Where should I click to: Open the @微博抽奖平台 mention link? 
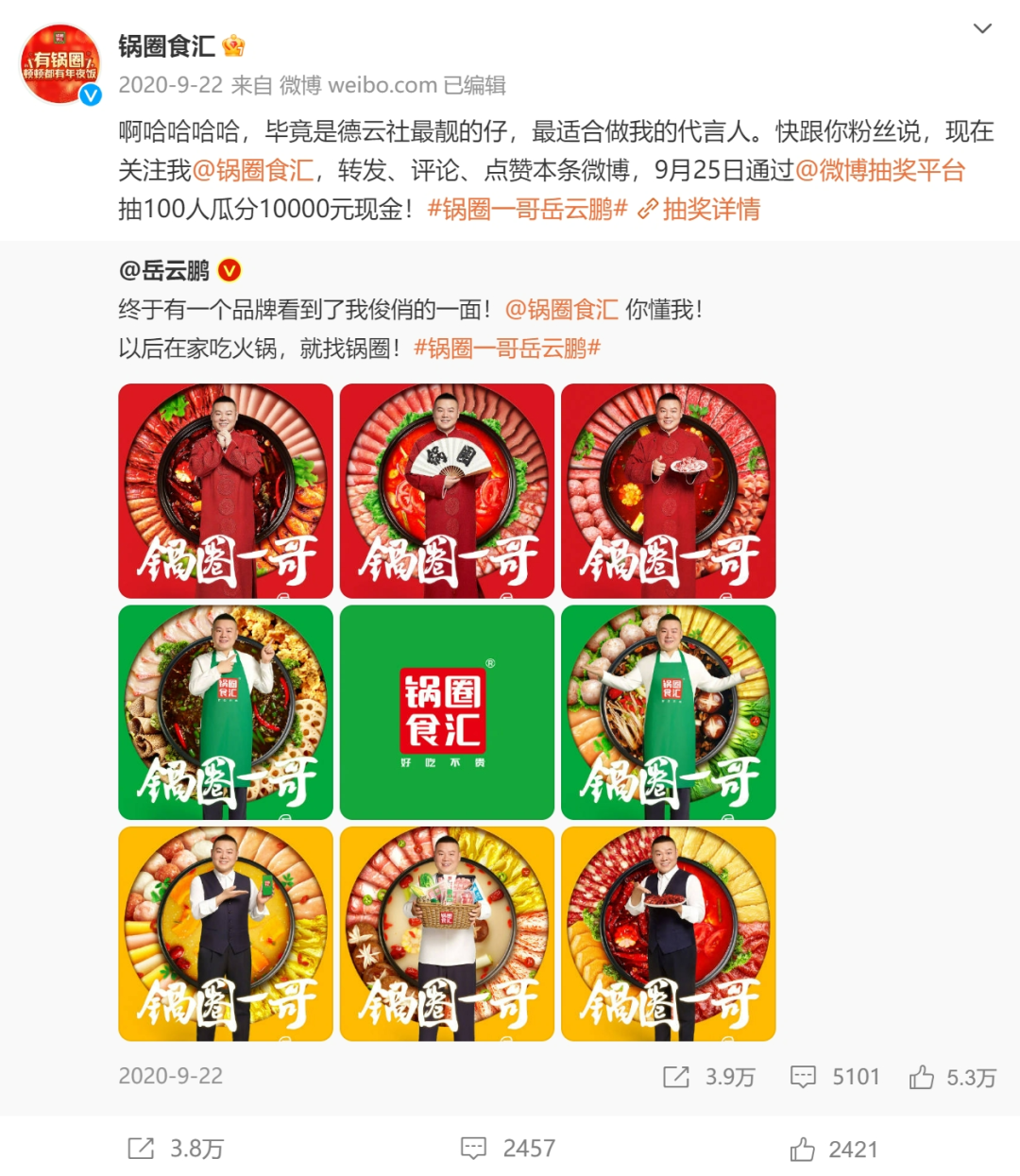click(879, 170)
